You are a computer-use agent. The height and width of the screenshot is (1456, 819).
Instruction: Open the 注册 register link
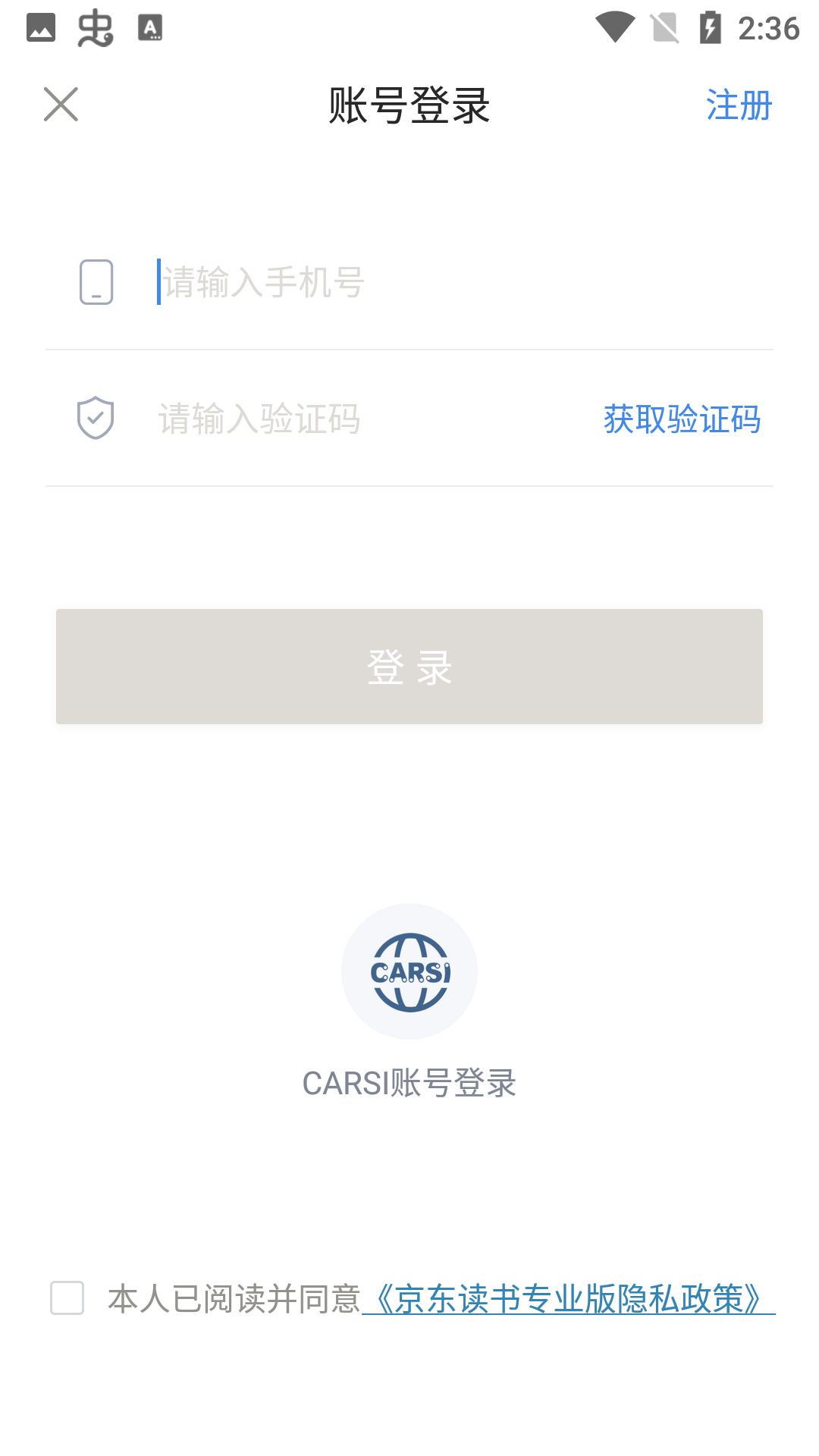pos(738,105)
